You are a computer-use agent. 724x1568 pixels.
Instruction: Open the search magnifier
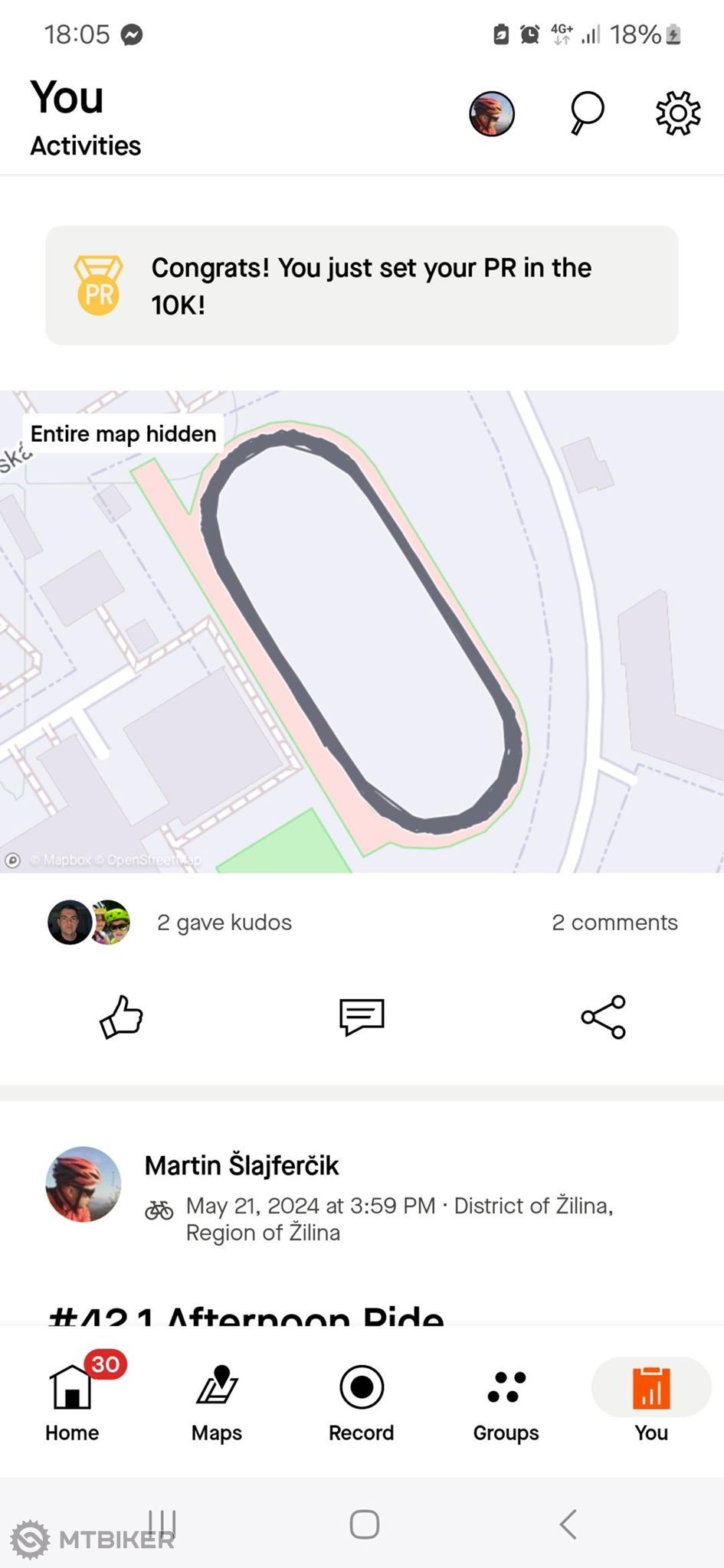(x=587, y=113)
